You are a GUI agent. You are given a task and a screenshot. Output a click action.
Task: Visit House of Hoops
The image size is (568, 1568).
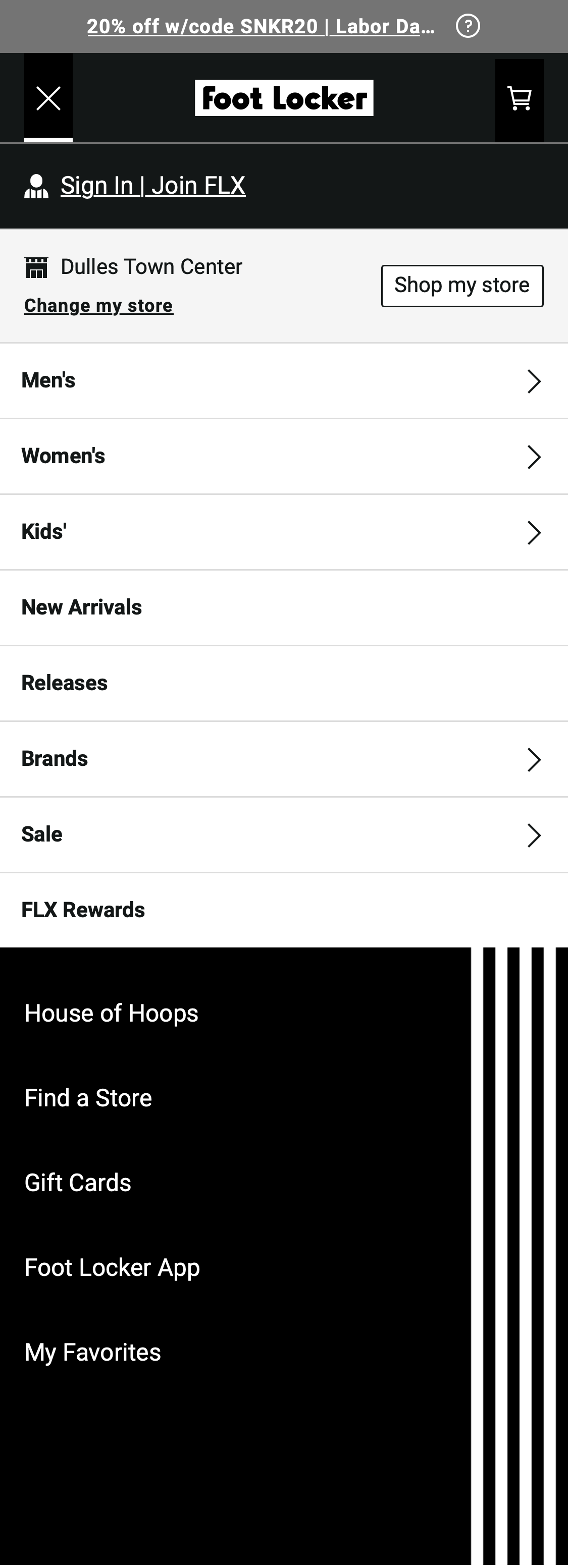(x=111, y=1012)
